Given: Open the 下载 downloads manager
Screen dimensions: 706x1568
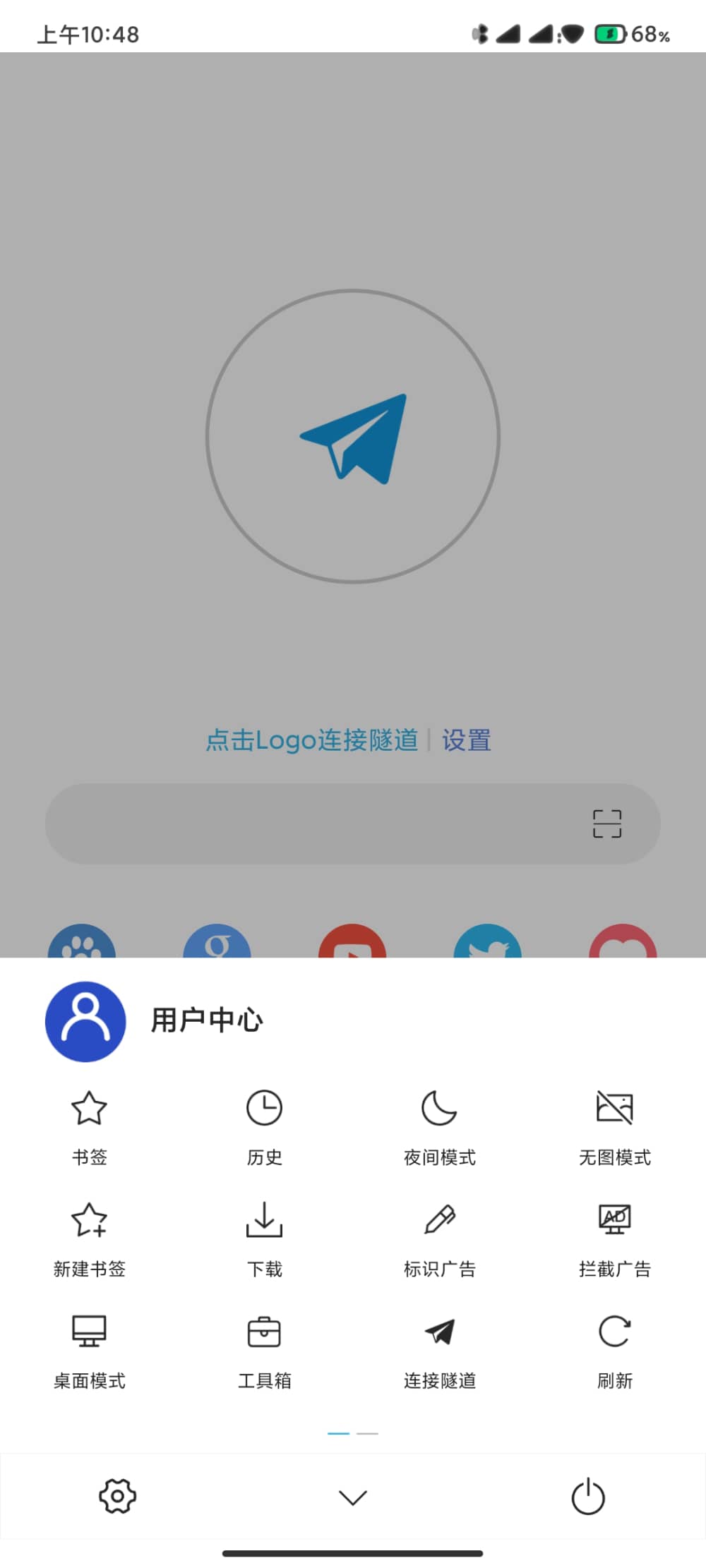Looking at the screenshot, I should coord(265,1235).
